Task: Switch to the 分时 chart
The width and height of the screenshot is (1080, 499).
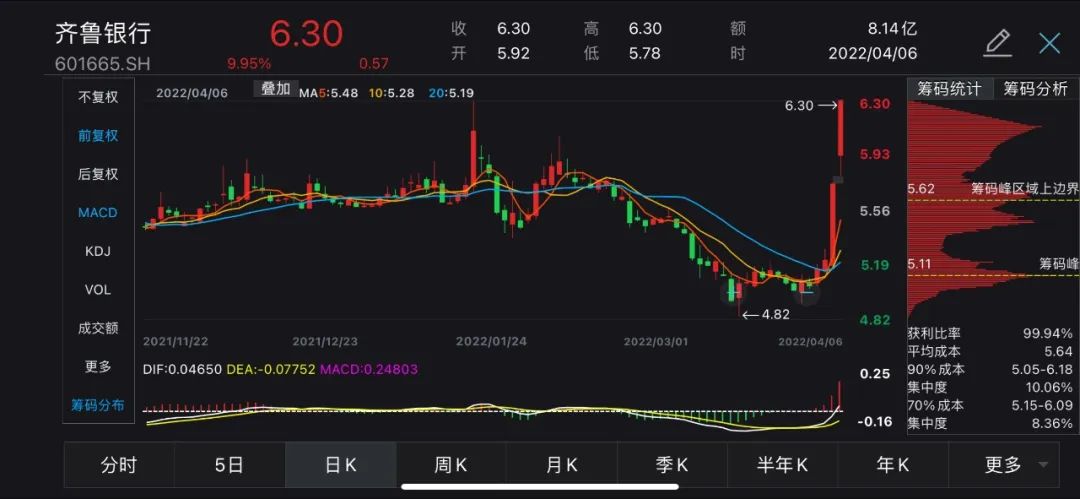Action: (119, 464)
